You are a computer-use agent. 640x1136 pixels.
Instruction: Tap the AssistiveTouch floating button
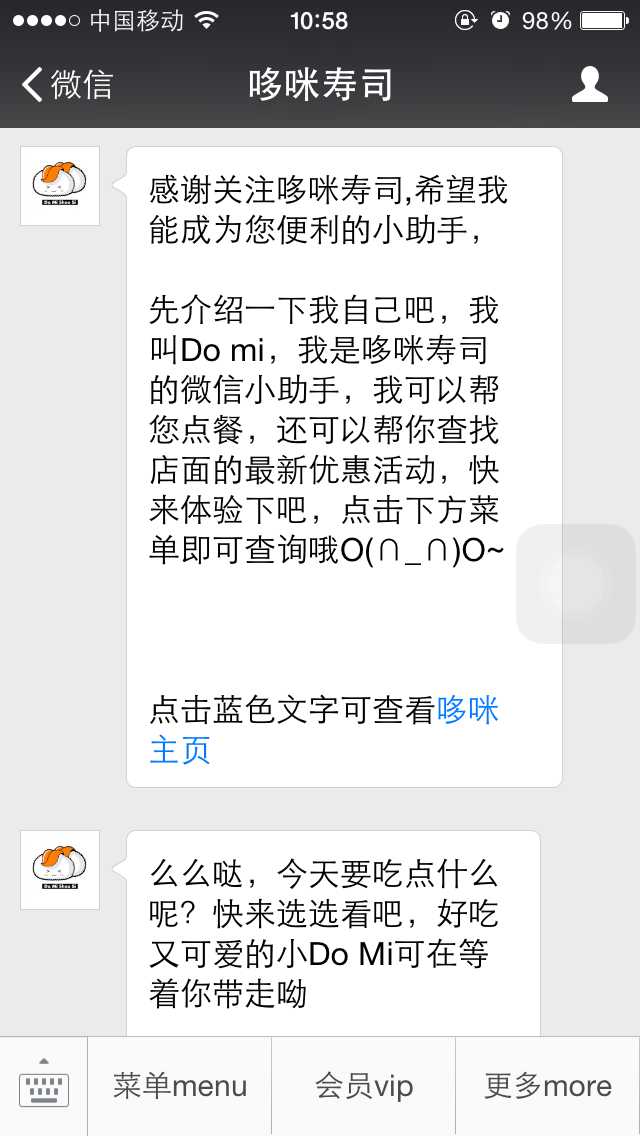tap(576, 584)
